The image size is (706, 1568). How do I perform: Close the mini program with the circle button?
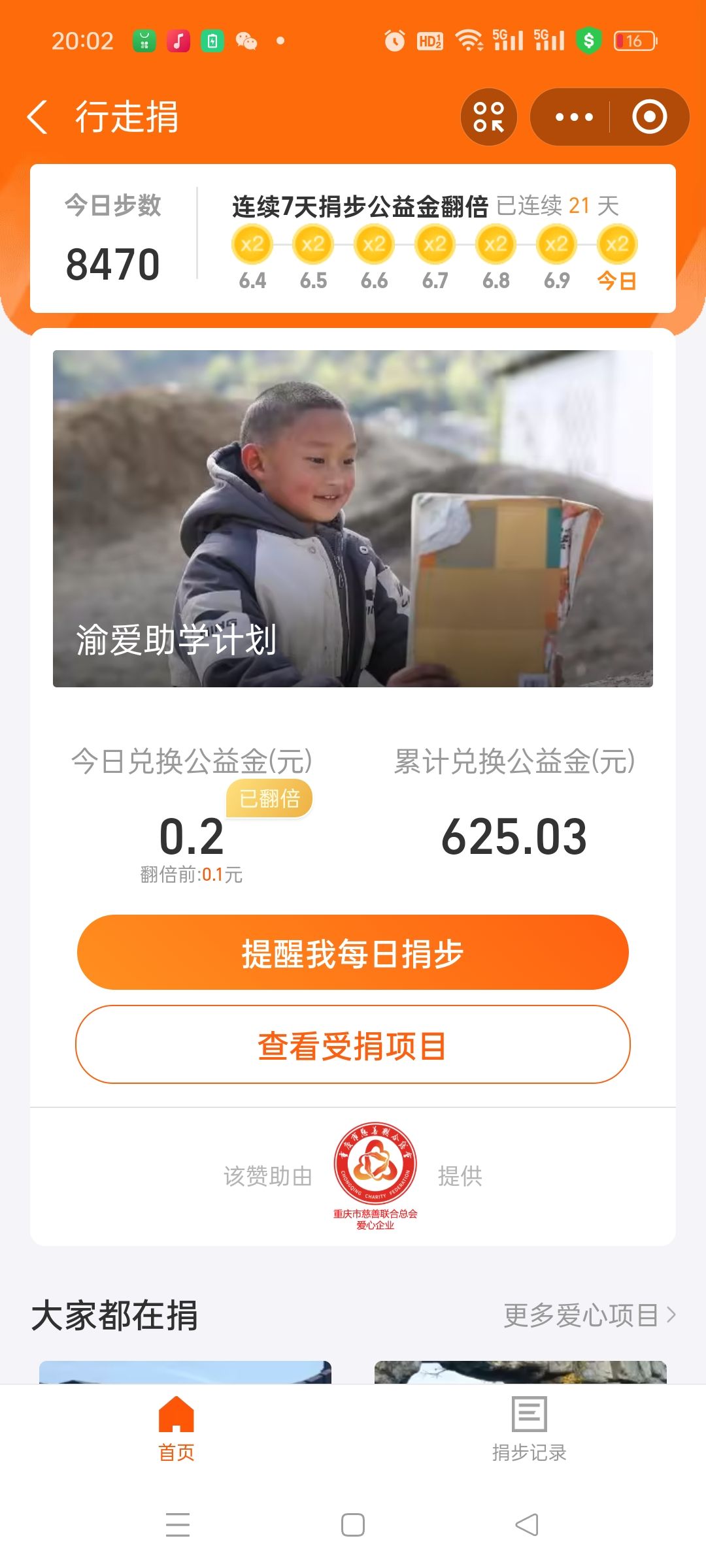coord(649,118)
